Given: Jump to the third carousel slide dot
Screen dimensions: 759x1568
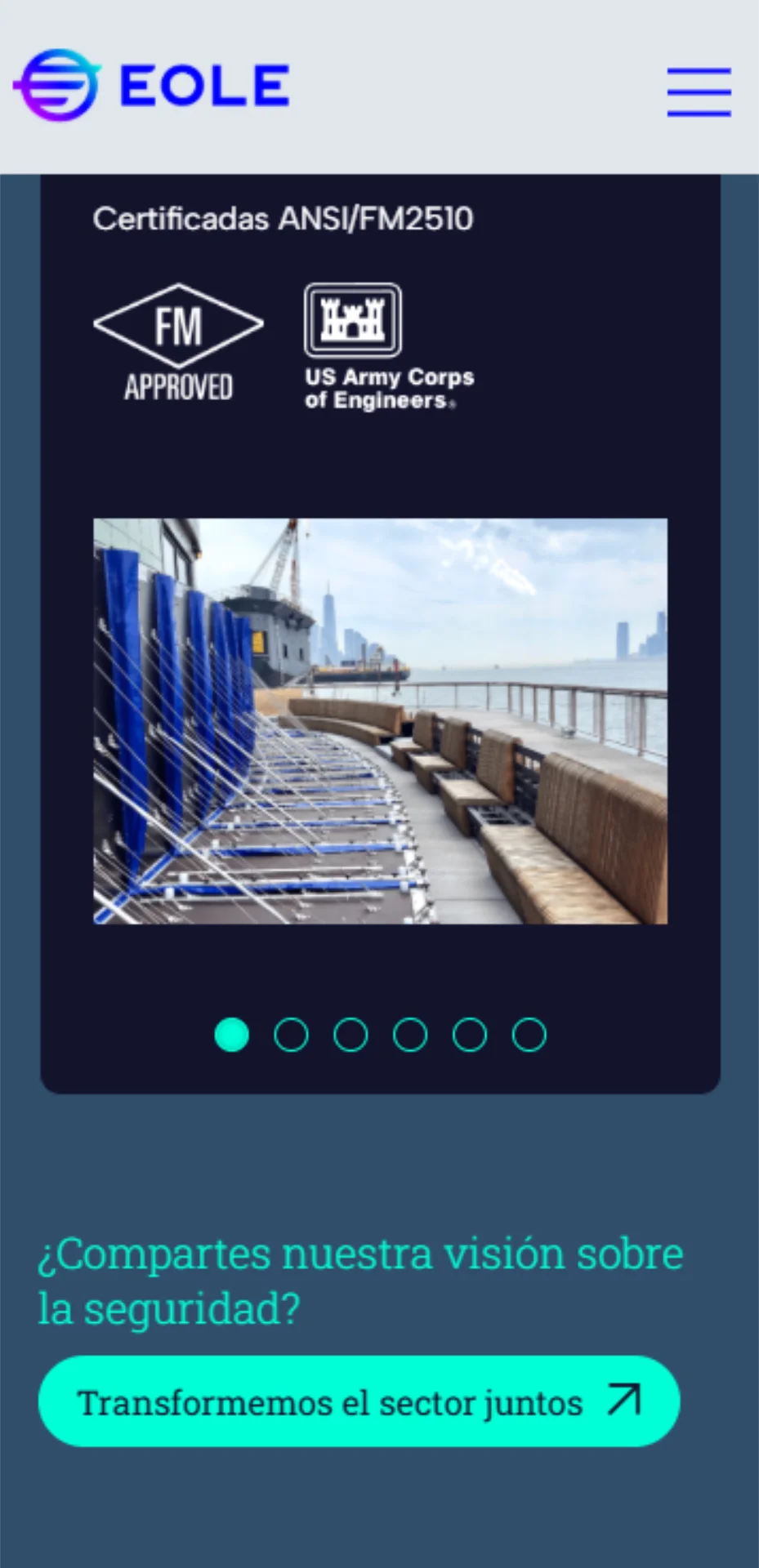Looking at the screenshot, I should (350, 1035).
